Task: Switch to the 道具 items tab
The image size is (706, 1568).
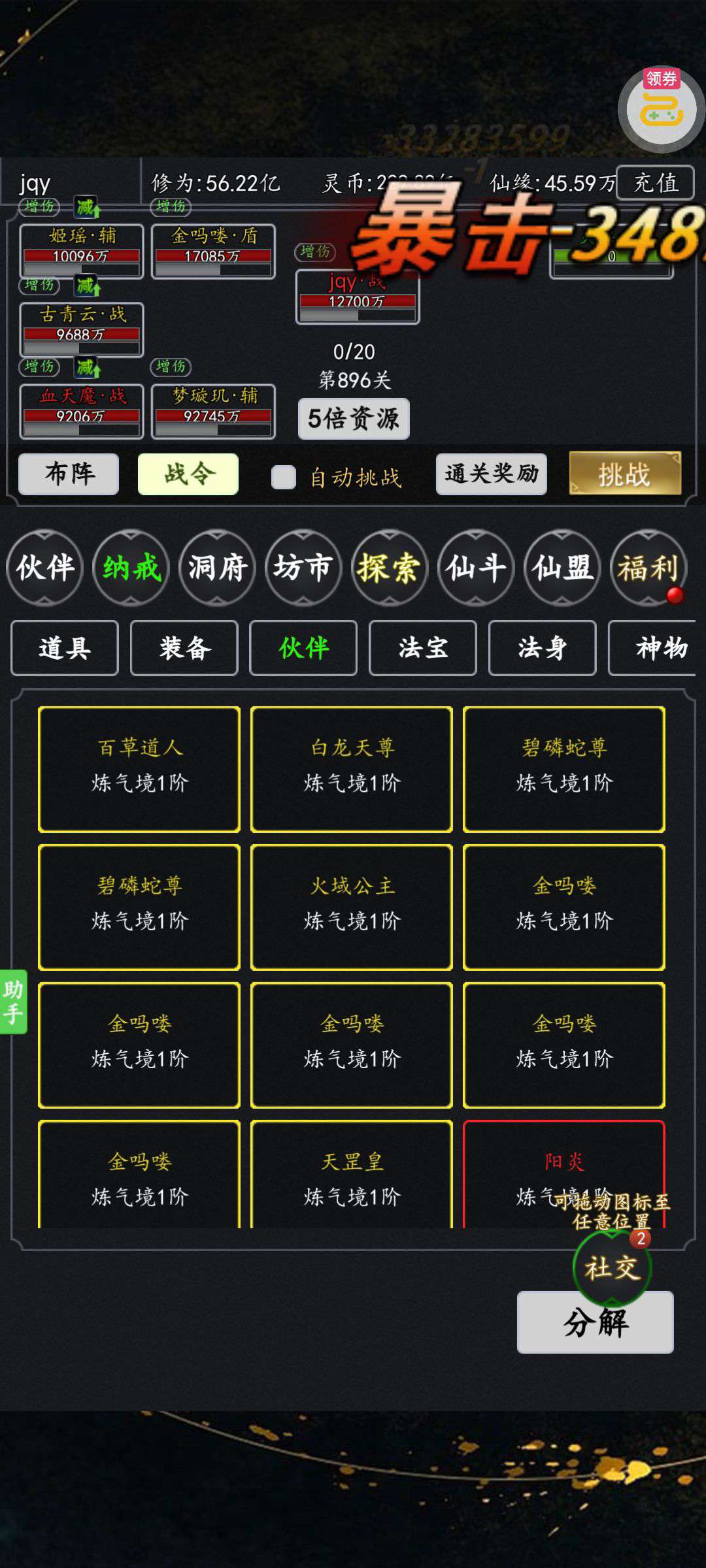Action: [x=65, y=647]
